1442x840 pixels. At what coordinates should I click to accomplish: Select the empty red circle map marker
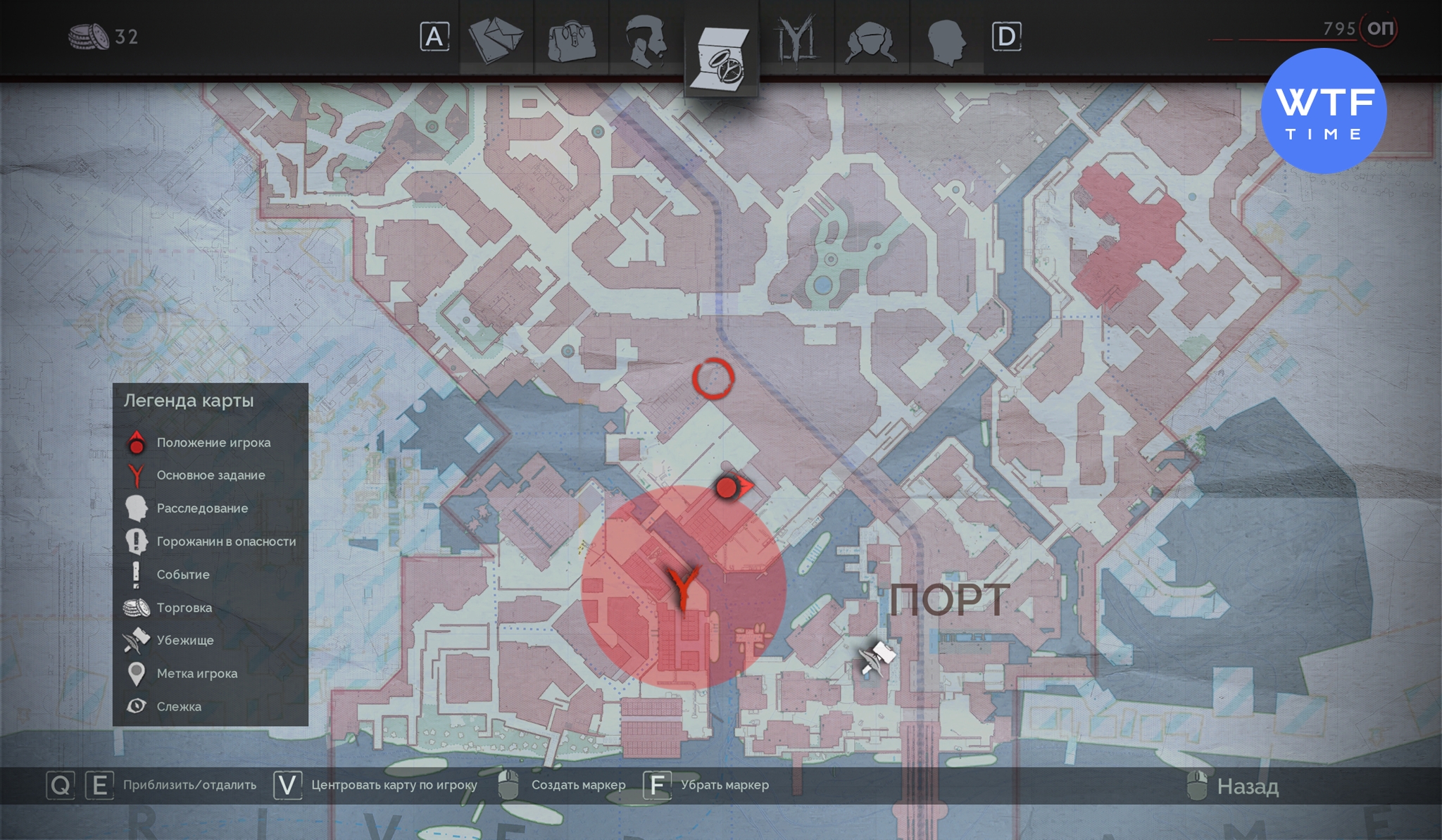[x=713, y=378]
